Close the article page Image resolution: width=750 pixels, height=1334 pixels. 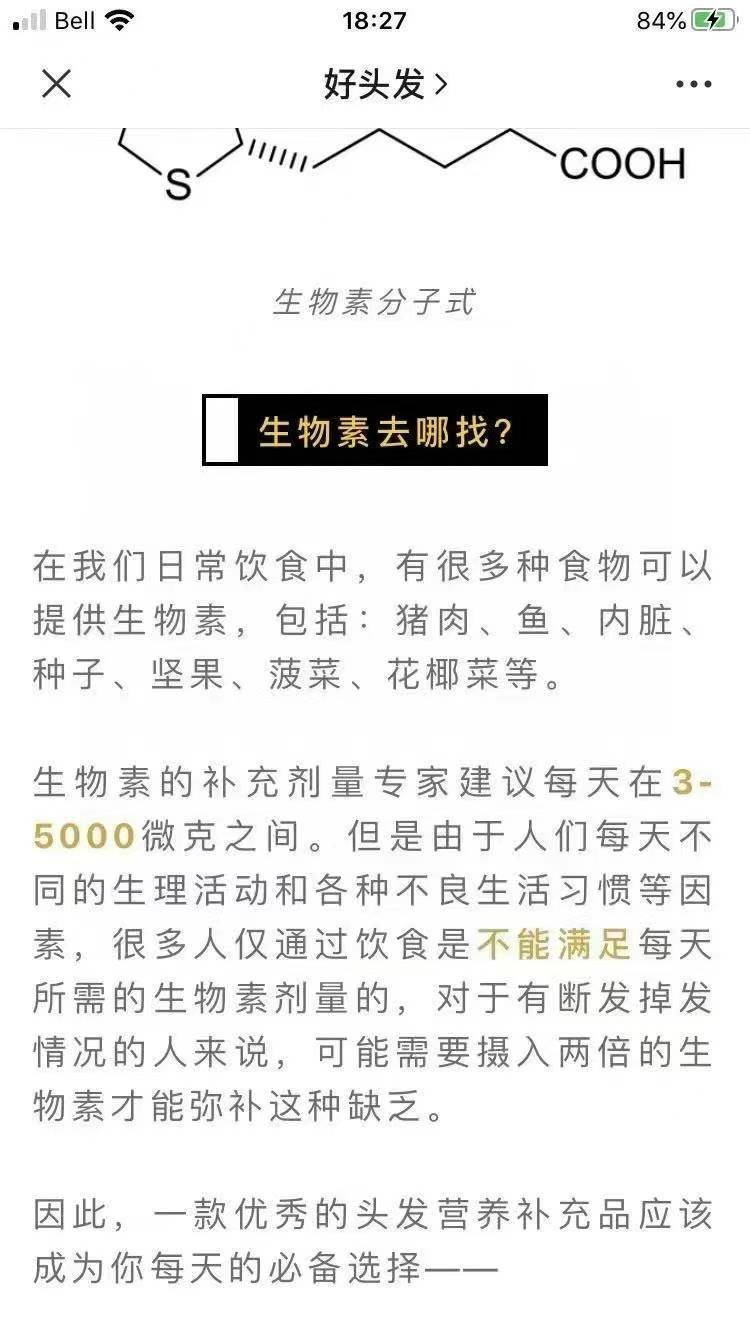click(x=56, y=84)
